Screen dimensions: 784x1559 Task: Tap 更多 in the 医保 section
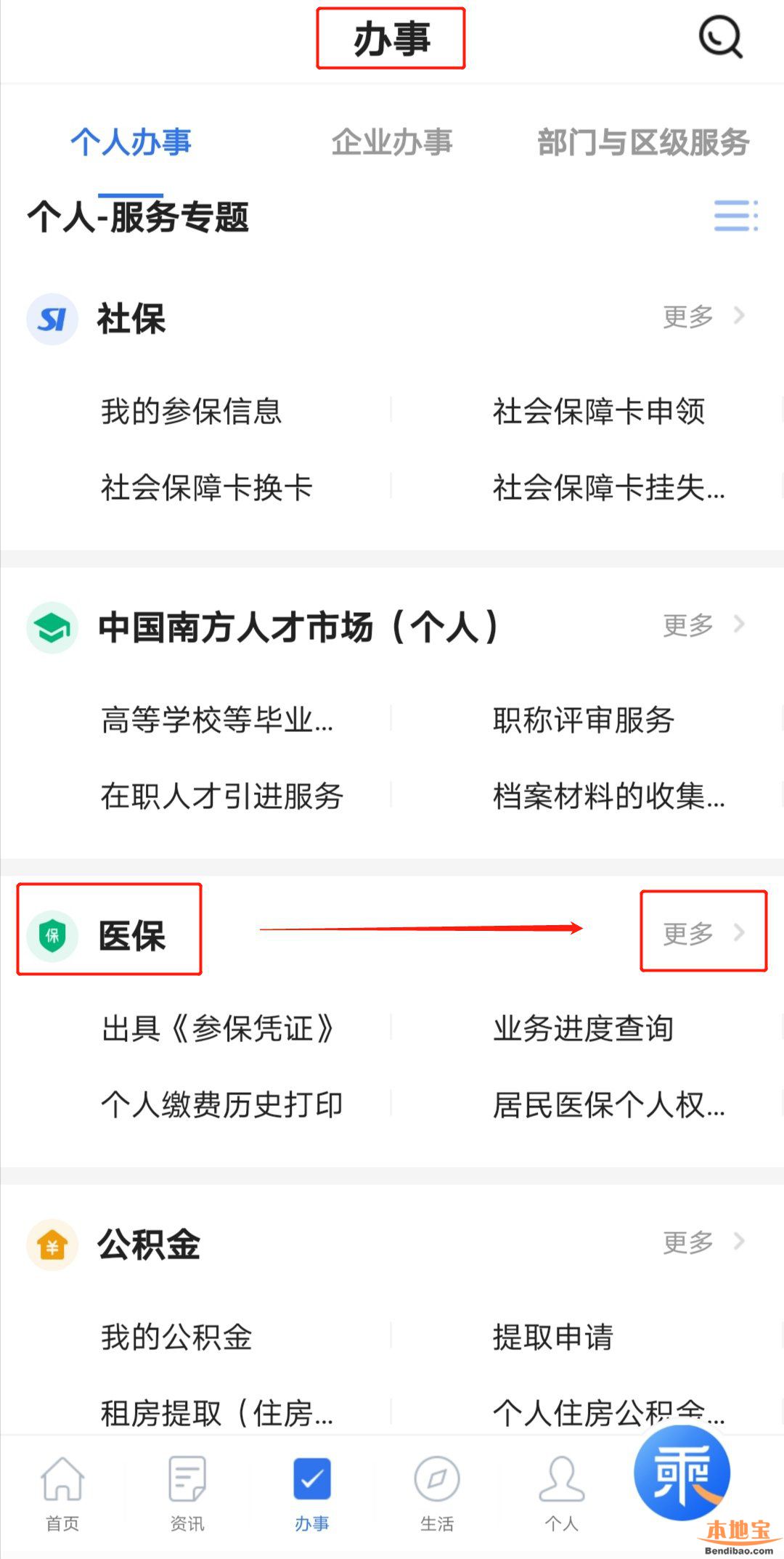tap(703, 933)
